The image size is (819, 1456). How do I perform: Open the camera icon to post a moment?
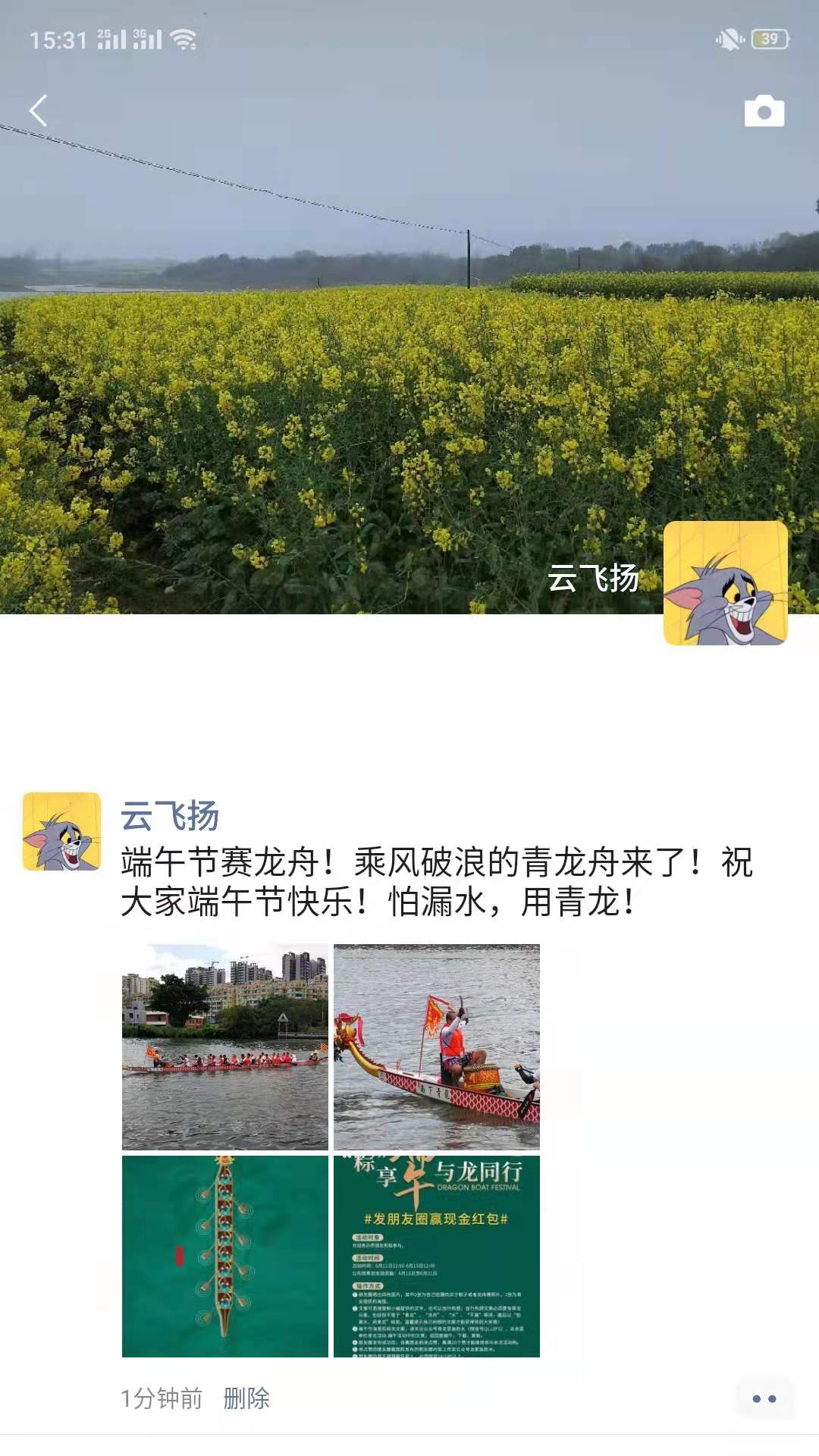pyautogui.click(x=764, y=111)
